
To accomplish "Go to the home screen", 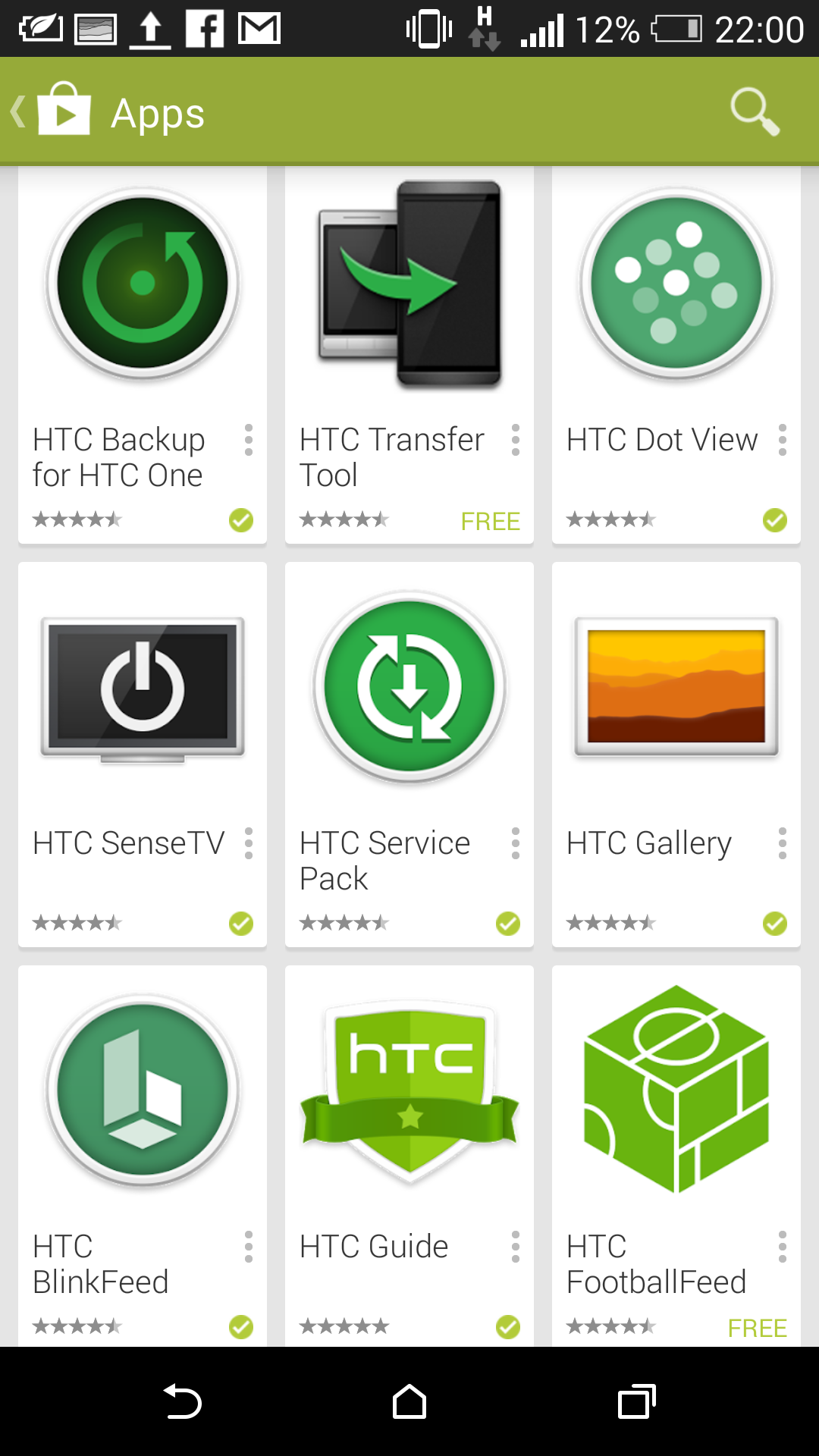I will [x=409, y=1401].
